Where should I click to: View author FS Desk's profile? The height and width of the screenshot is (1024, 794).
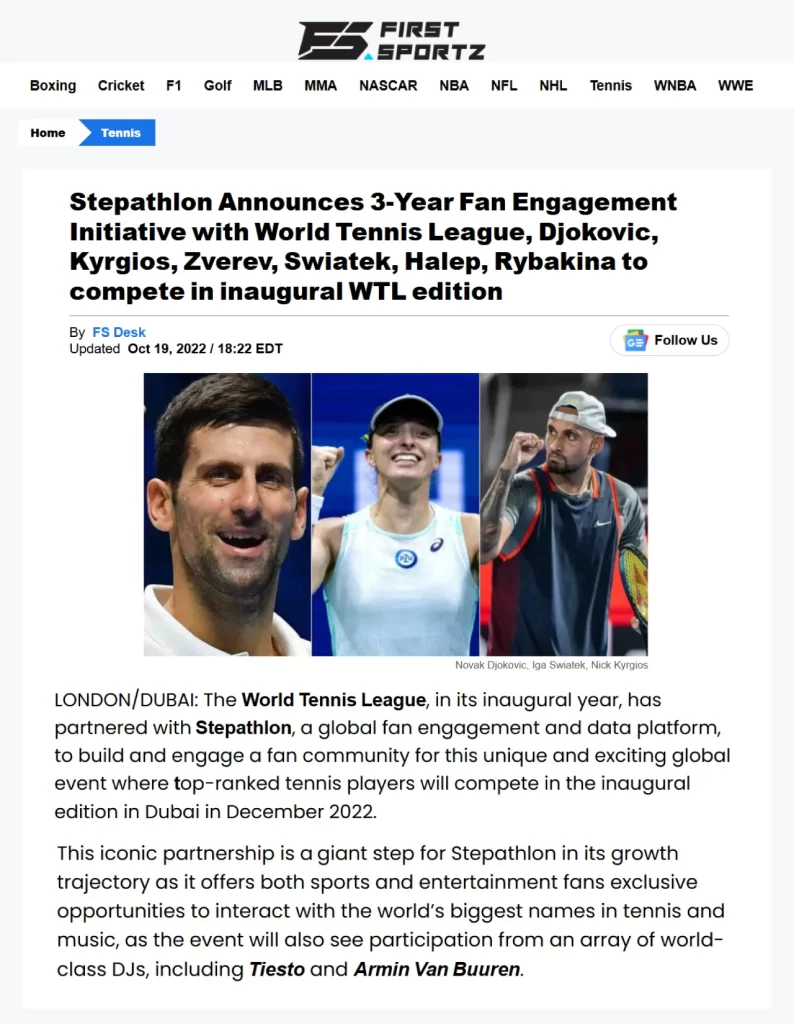(119, 332)
